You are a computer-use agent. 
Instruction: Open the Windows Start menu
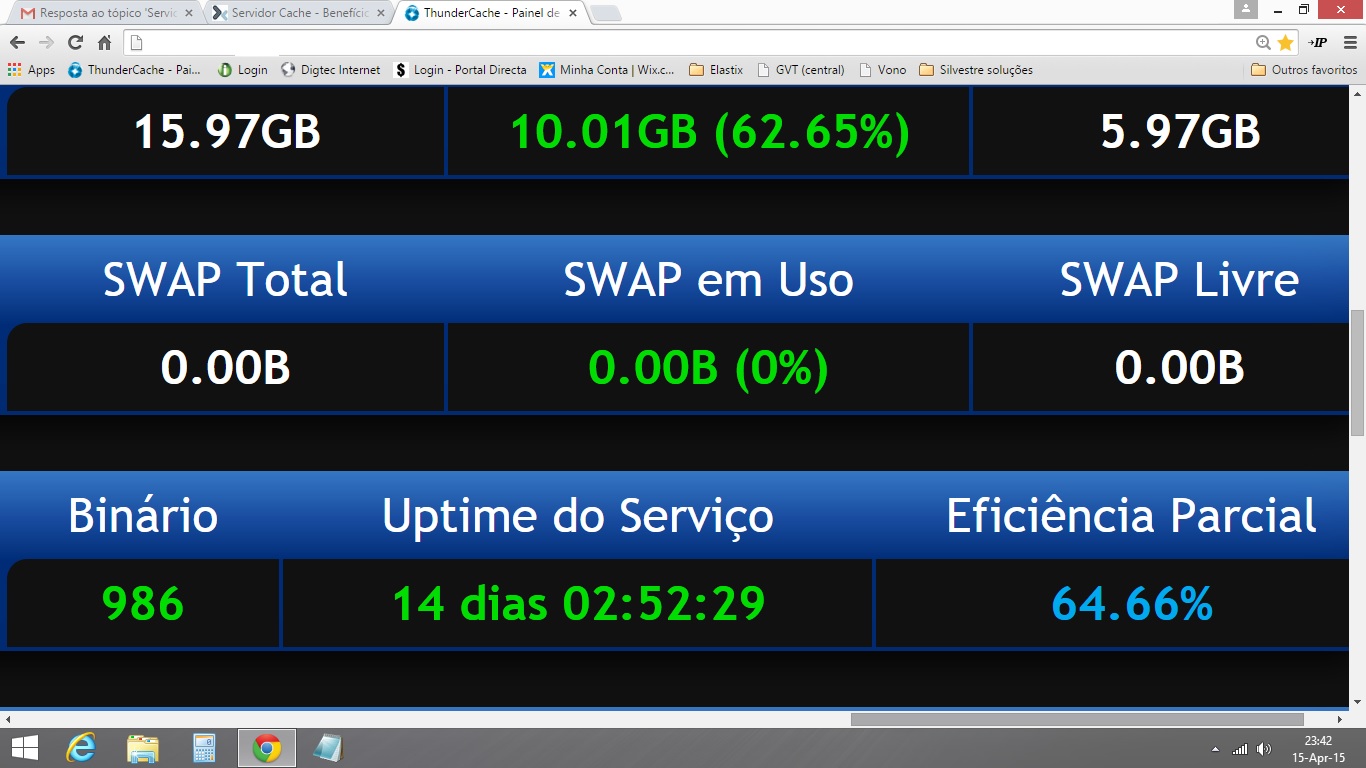click(24, 748)
